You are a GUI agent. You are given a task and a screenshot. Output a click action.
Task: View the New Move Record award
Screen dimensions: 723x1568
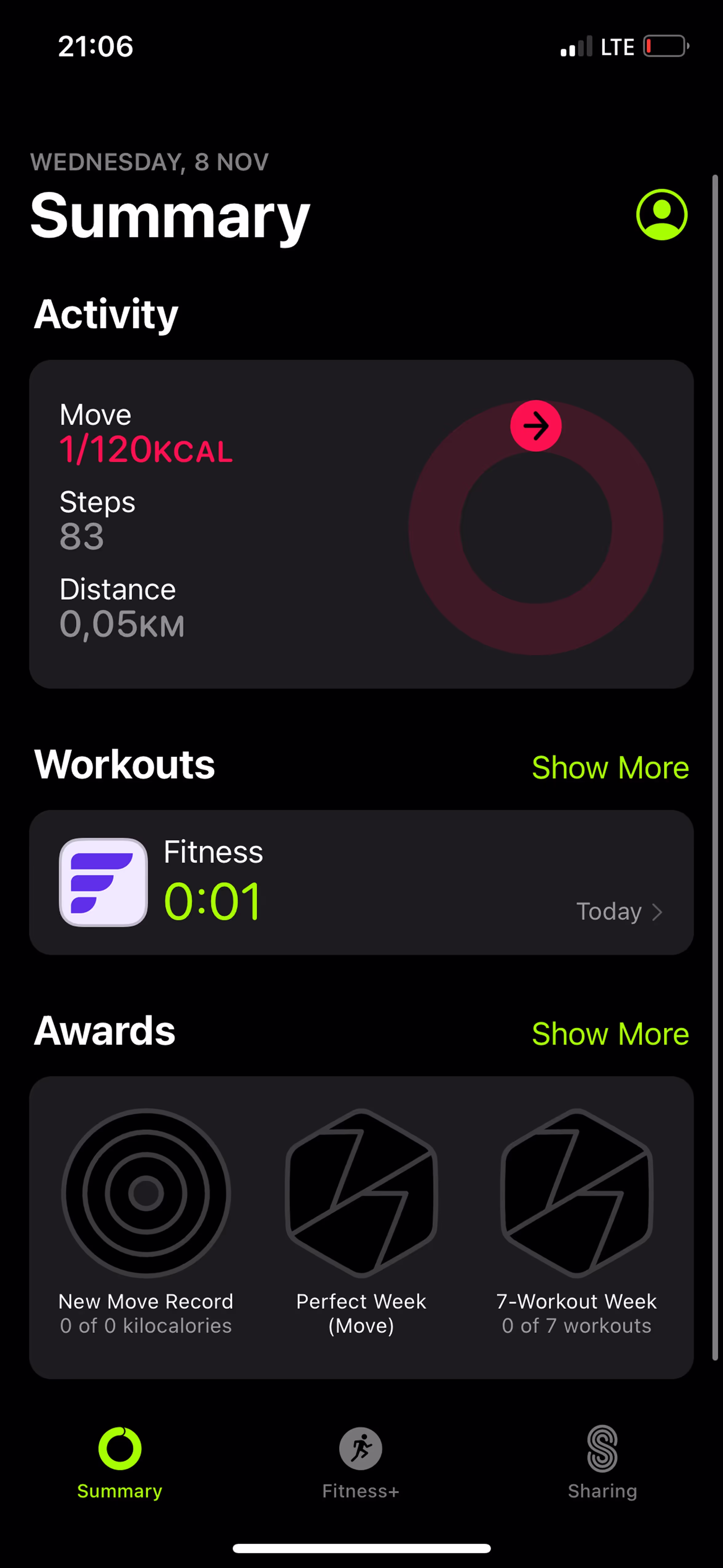coord(146,1222)
